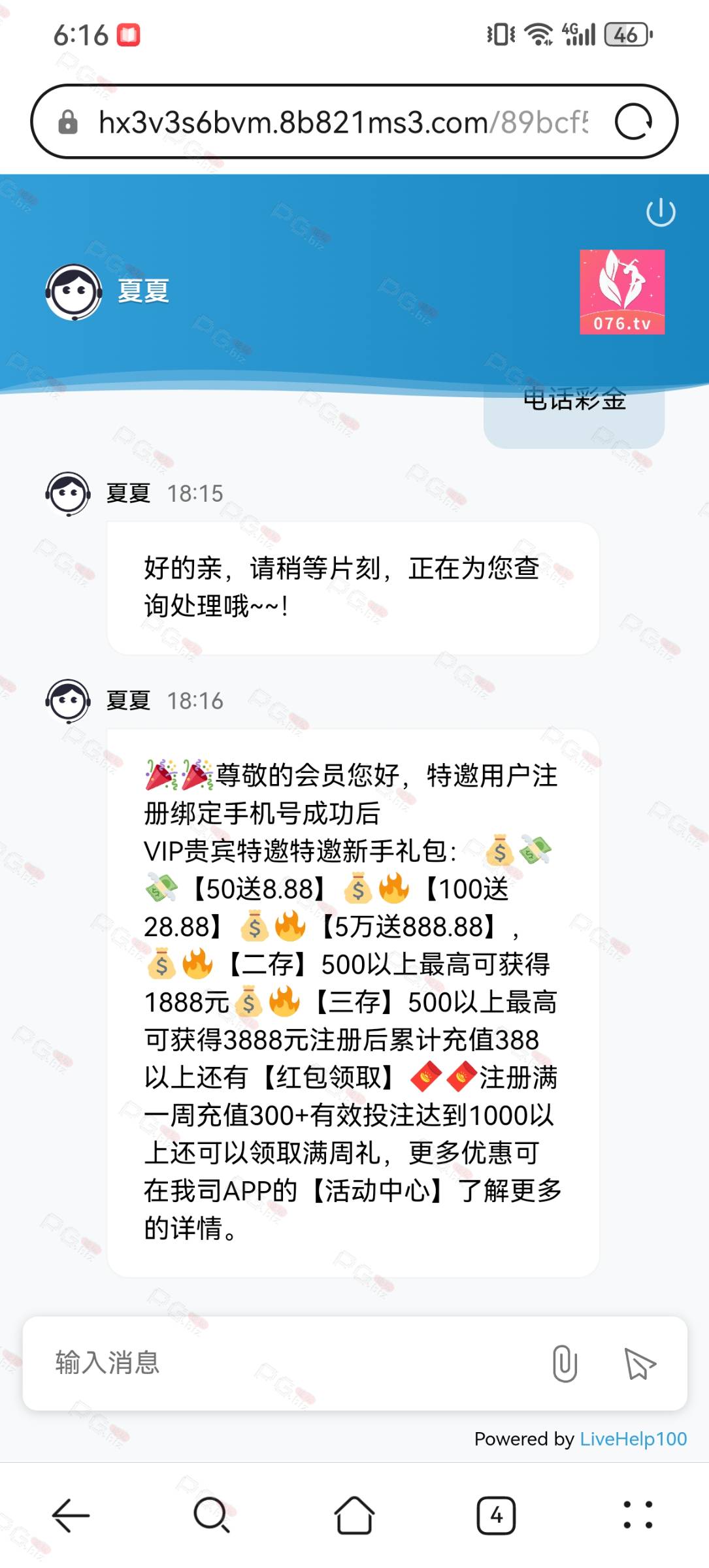Open the tab switcher showing 4 tabs
This screenshot has width=709, height=1568.
click(496, 1515)
